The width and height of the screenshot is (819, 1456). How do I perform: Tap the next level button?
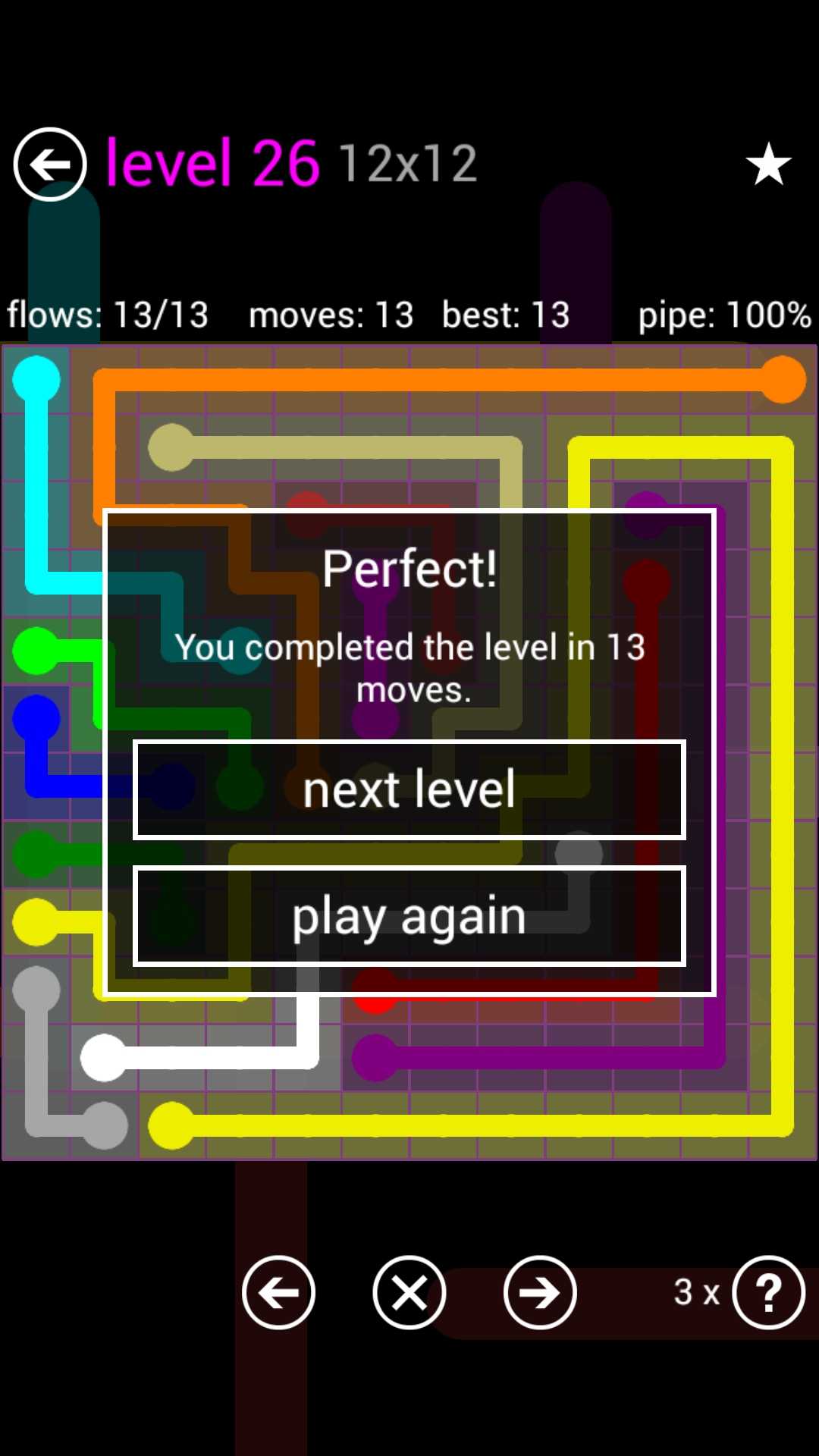409,789
